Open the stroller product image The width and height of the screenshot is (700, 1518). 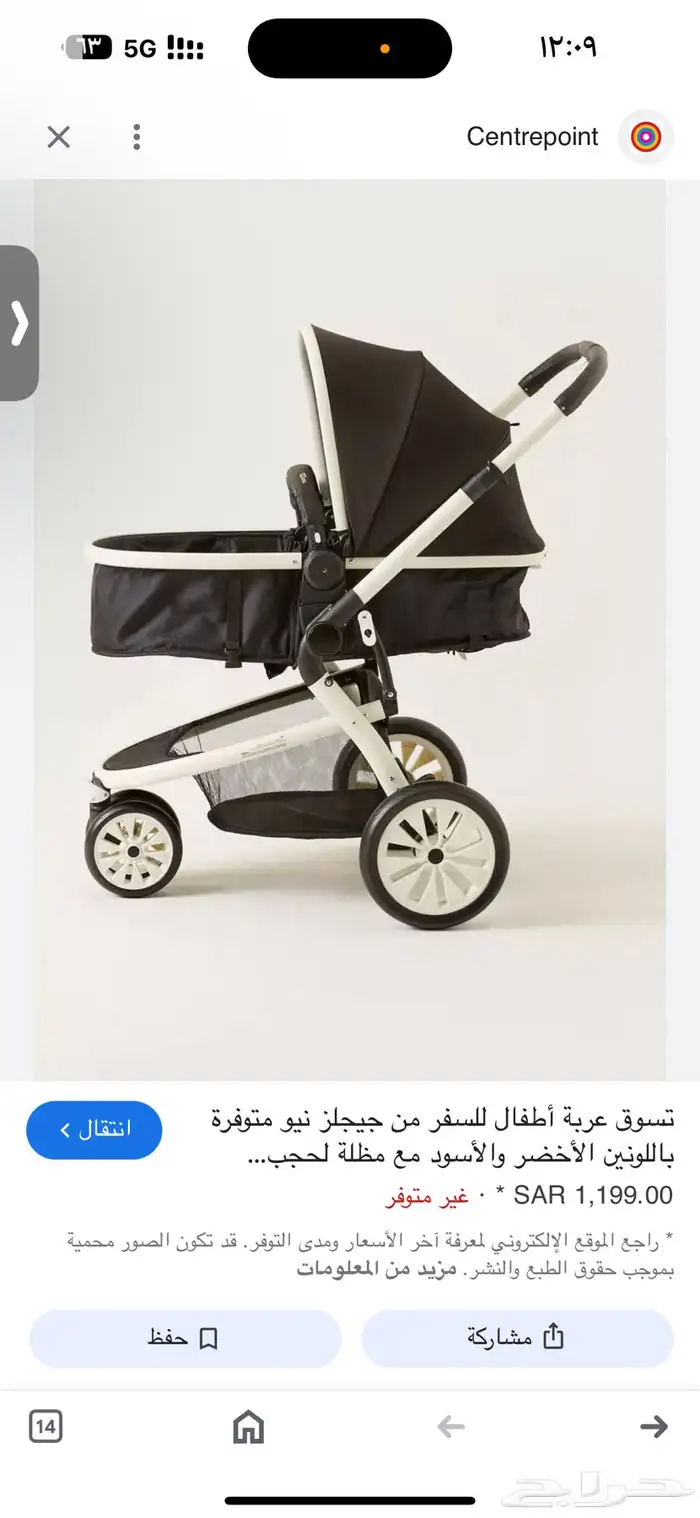(x=350, y=630)
